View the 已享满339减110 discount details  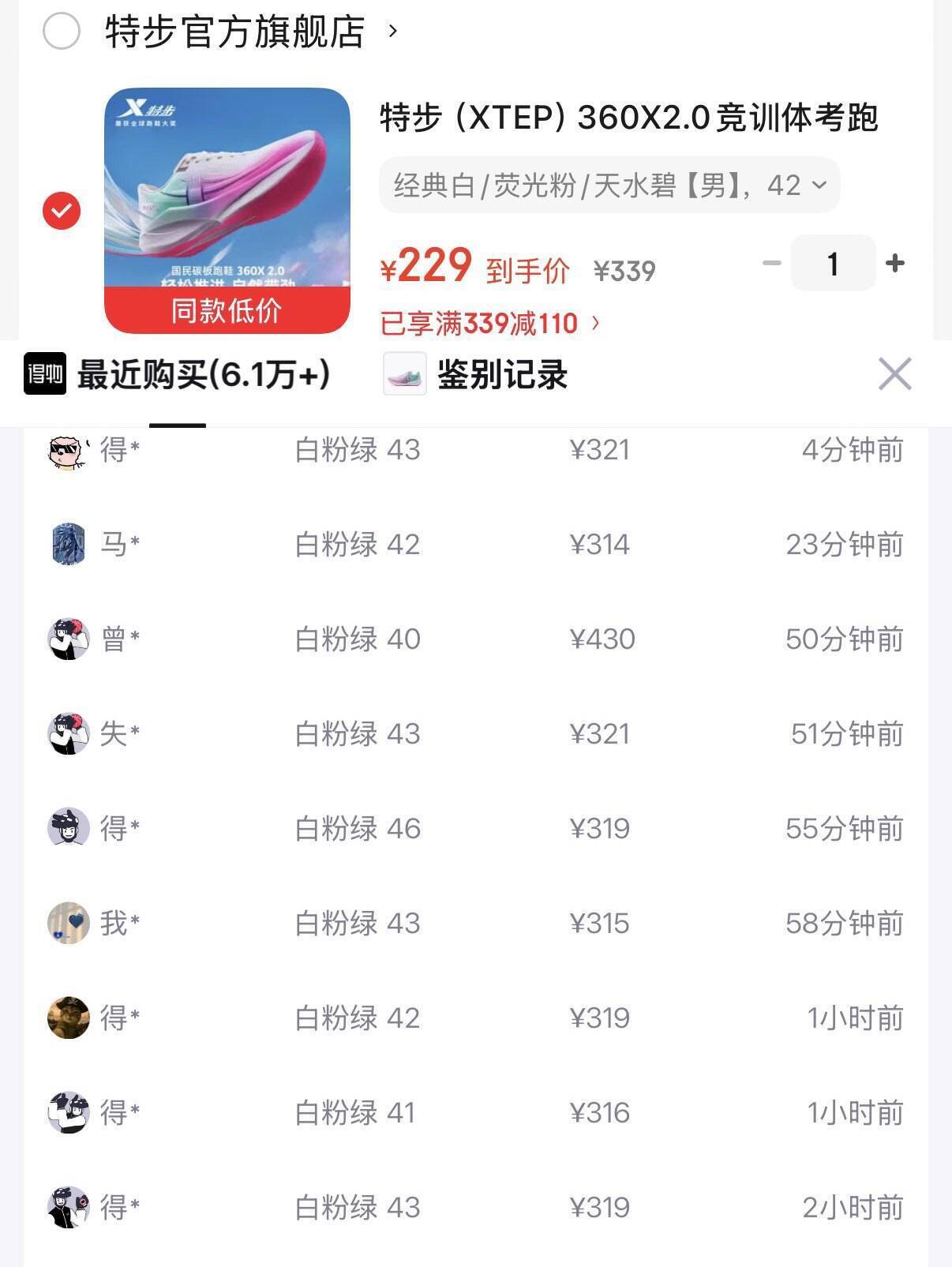(x=489, y=324)
